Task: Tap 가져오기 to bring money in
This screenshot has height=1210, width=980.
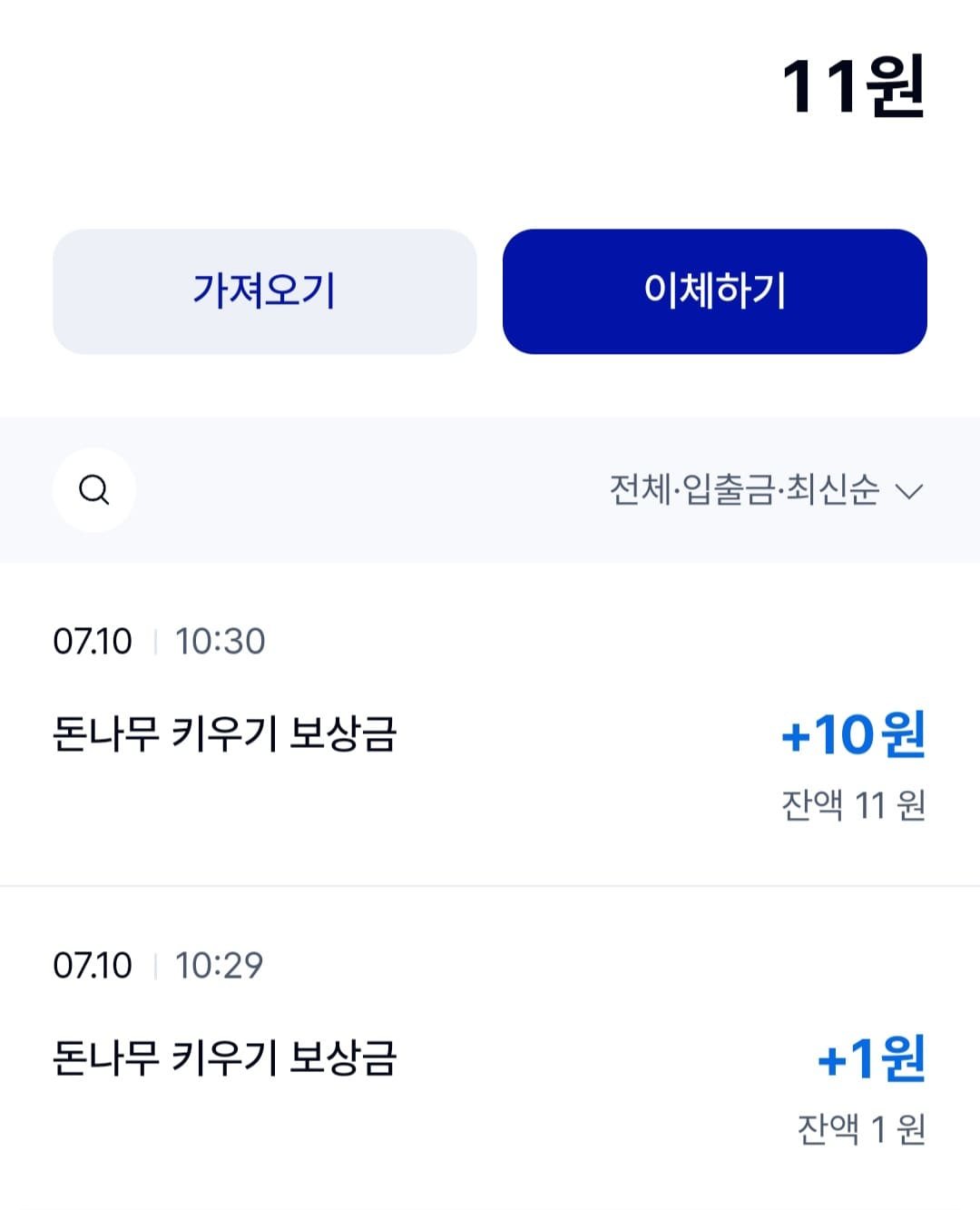Action: tap(264, 290)
